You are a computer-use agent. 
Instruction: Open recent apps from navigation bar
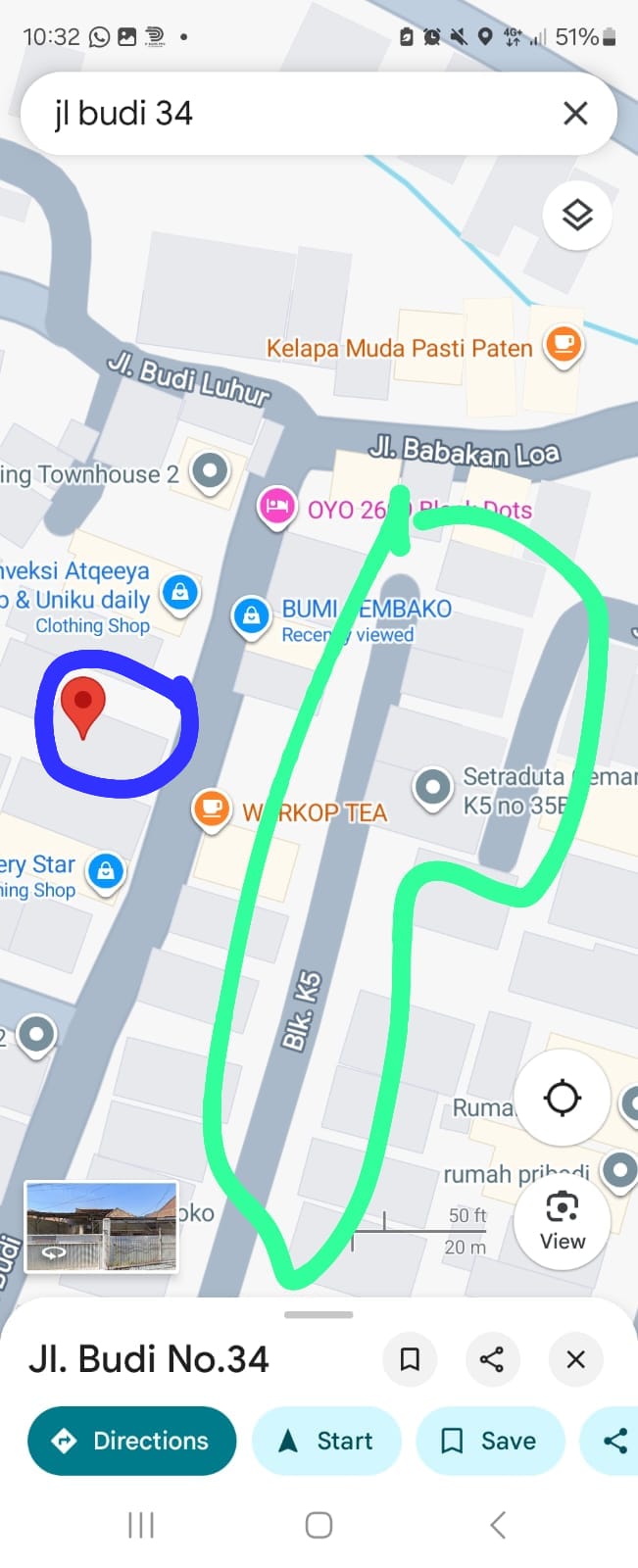pos(141,1525)
